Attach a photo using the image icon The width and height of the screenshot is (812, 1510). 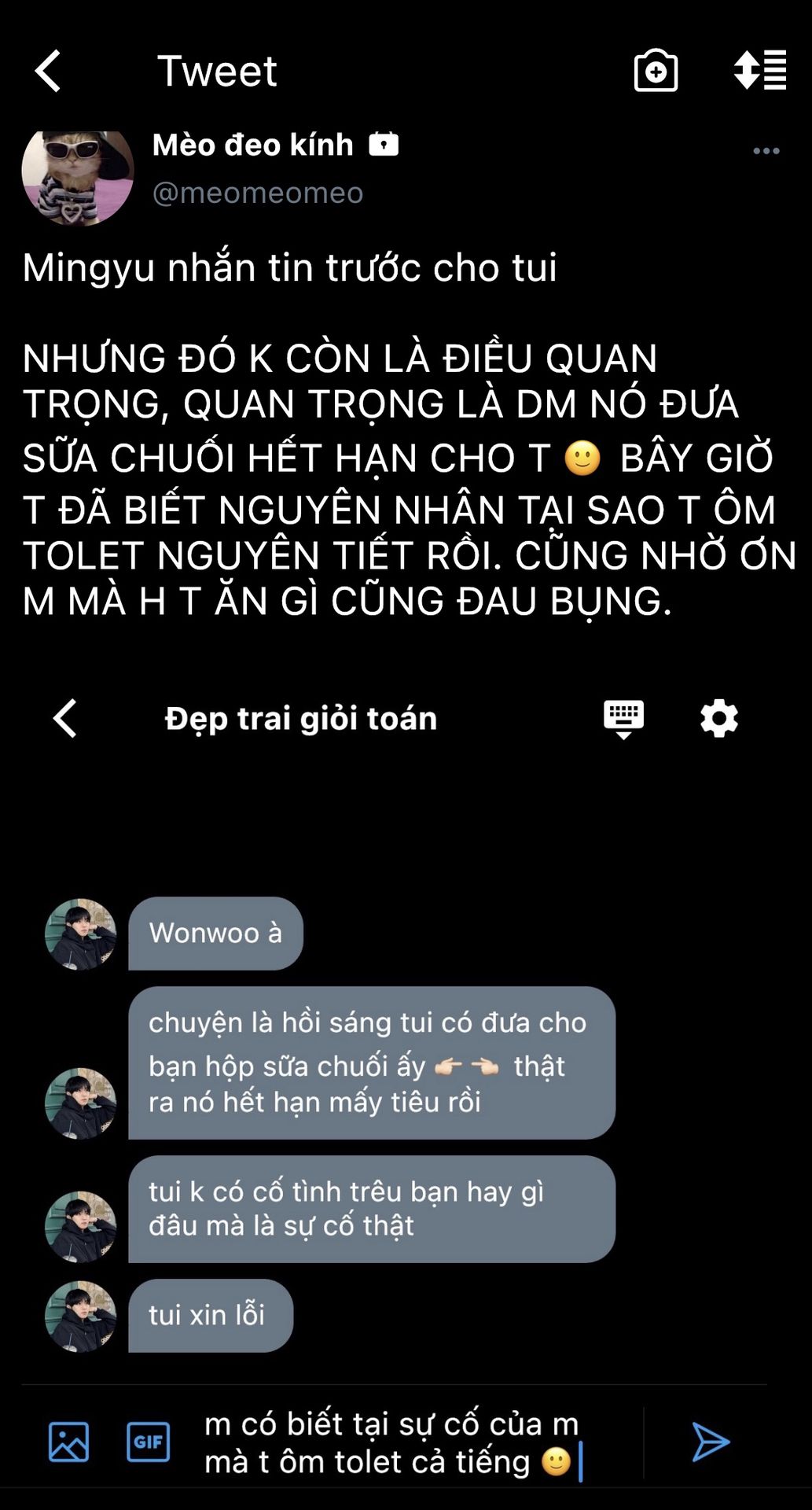tap(69, 1442)
